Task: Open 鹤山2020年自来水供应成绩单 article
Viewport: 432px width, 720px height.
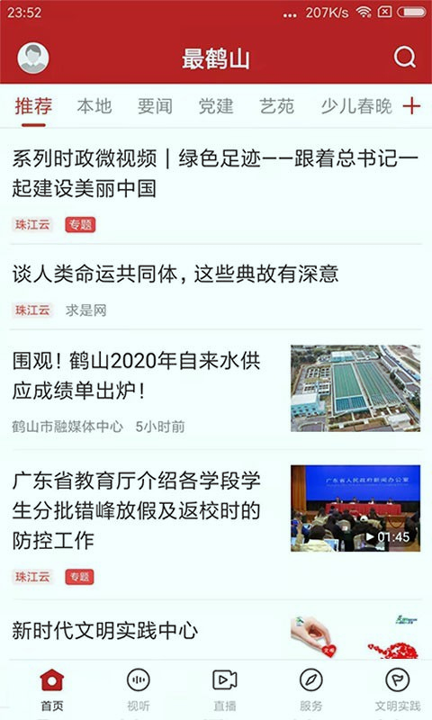Action: (x=216, y=389)
